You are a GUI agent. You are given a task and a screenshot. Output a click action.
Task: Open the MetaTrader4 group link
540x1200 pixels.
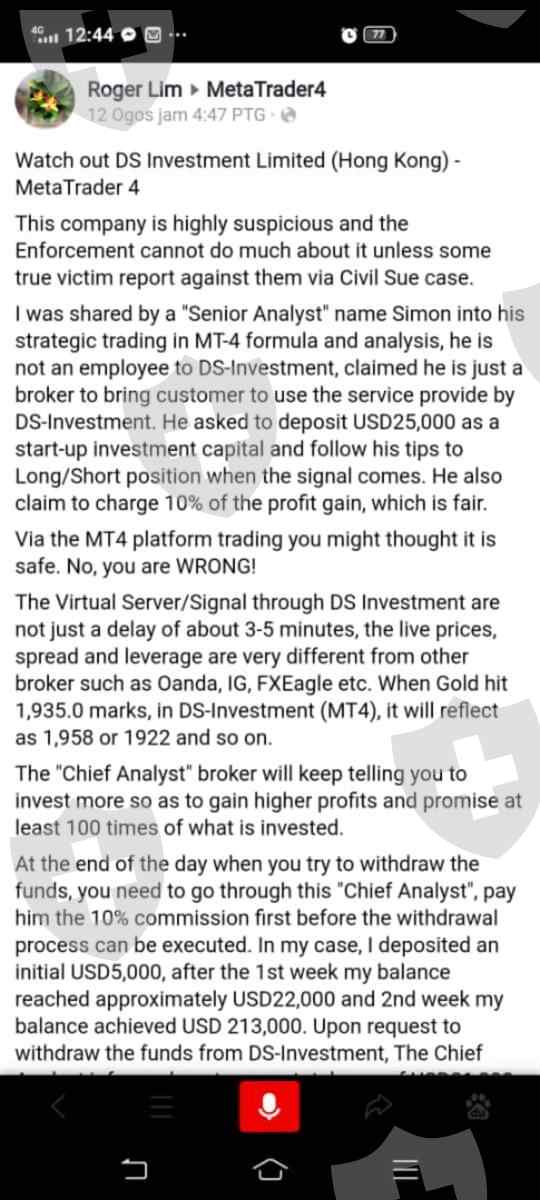coord(266,90)
